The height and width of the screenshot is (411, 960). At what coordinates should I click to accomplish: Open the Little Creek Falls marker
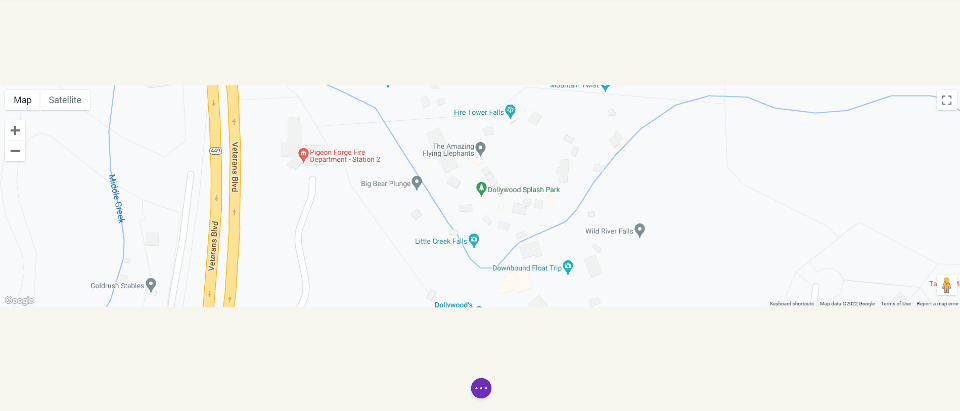(474, 240)
